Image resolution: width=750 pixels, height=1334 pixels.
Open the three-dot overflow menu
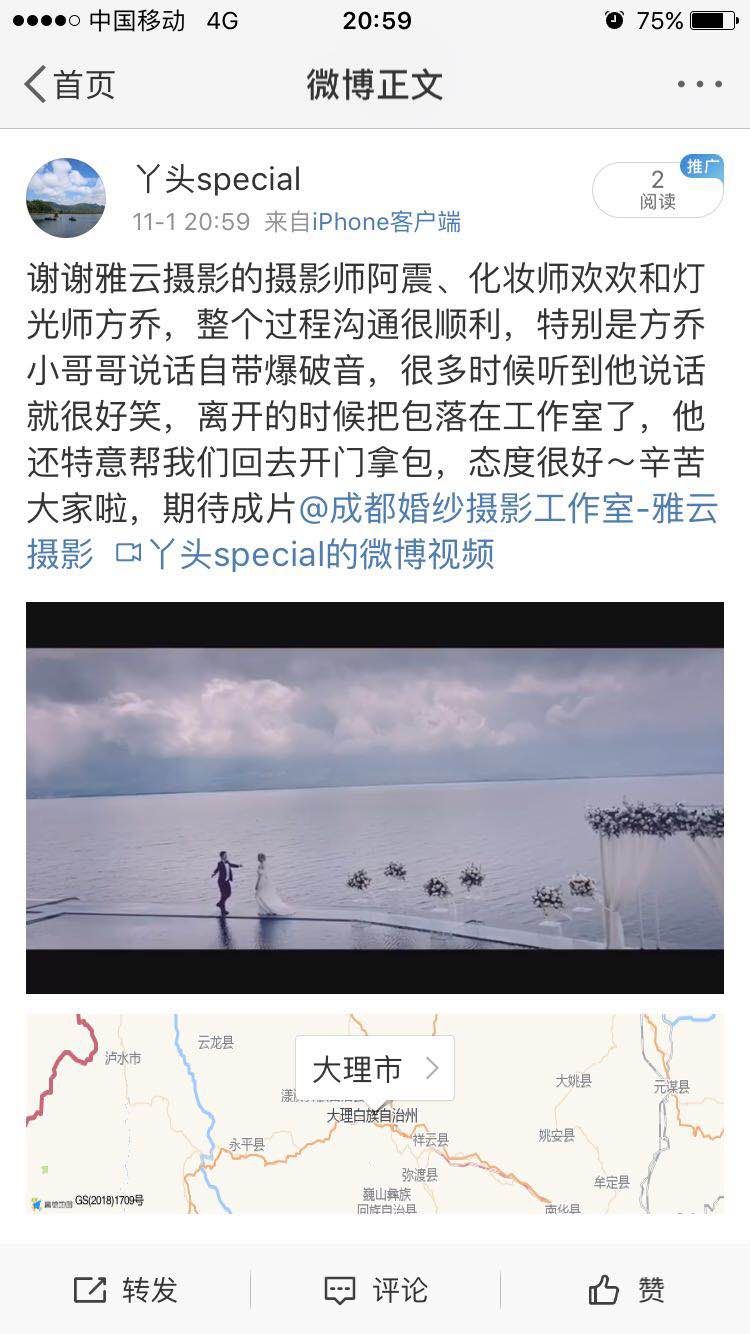click(699, 85)
